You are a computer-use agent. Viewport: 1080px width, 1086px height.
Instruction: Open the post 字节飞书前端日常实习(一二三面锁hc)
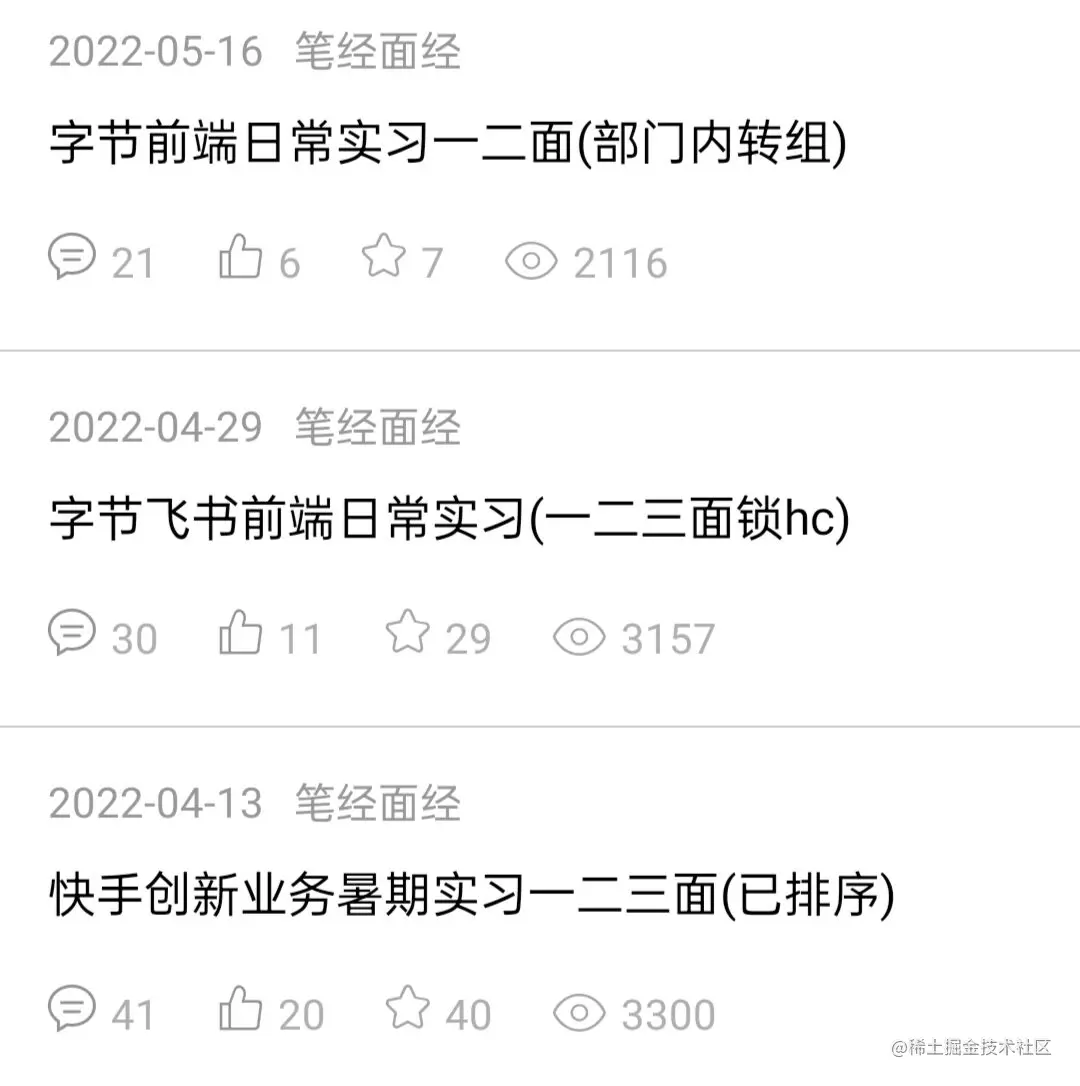(x=449, y=521)
